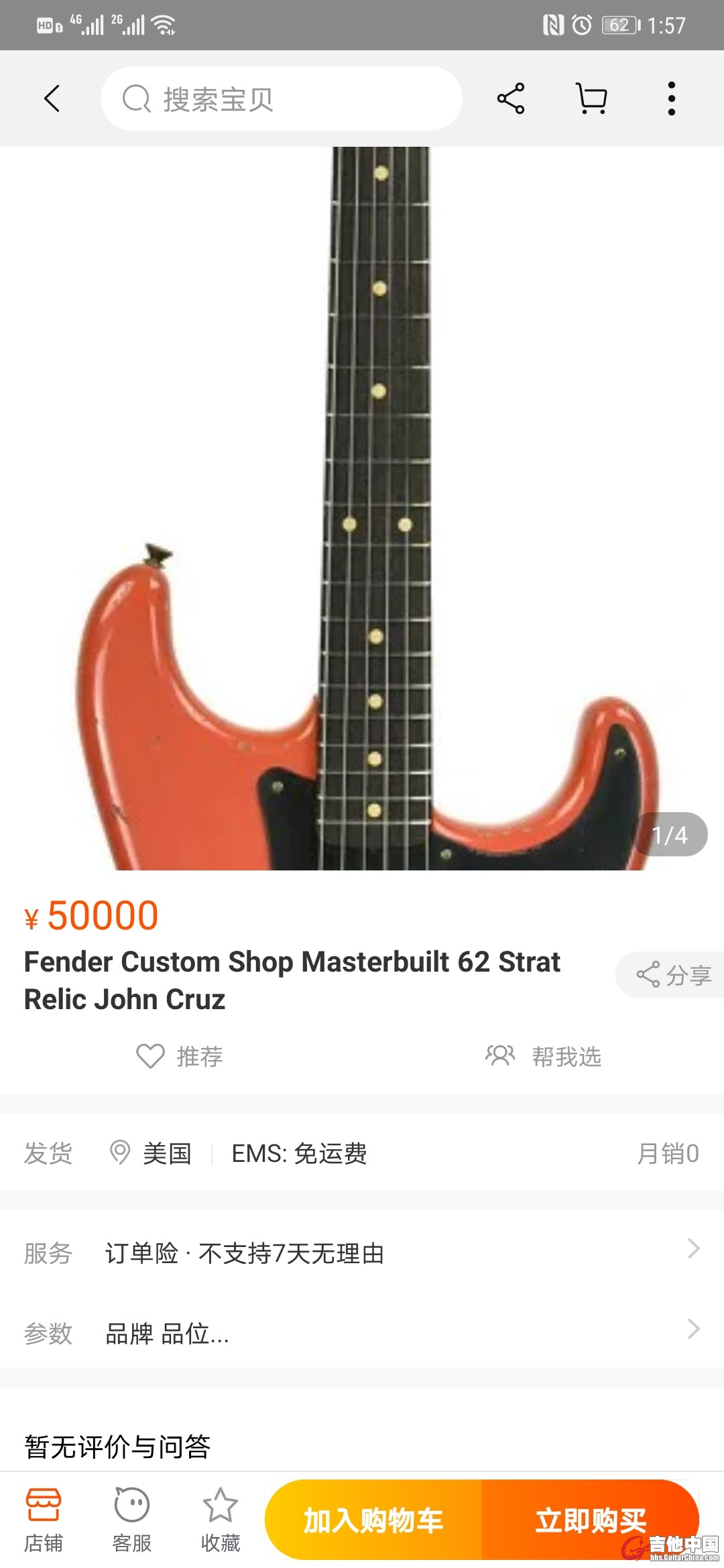724x1568 pixels.
Task: Visit the seller's 店铺 shop
Action: (44, 1520)
